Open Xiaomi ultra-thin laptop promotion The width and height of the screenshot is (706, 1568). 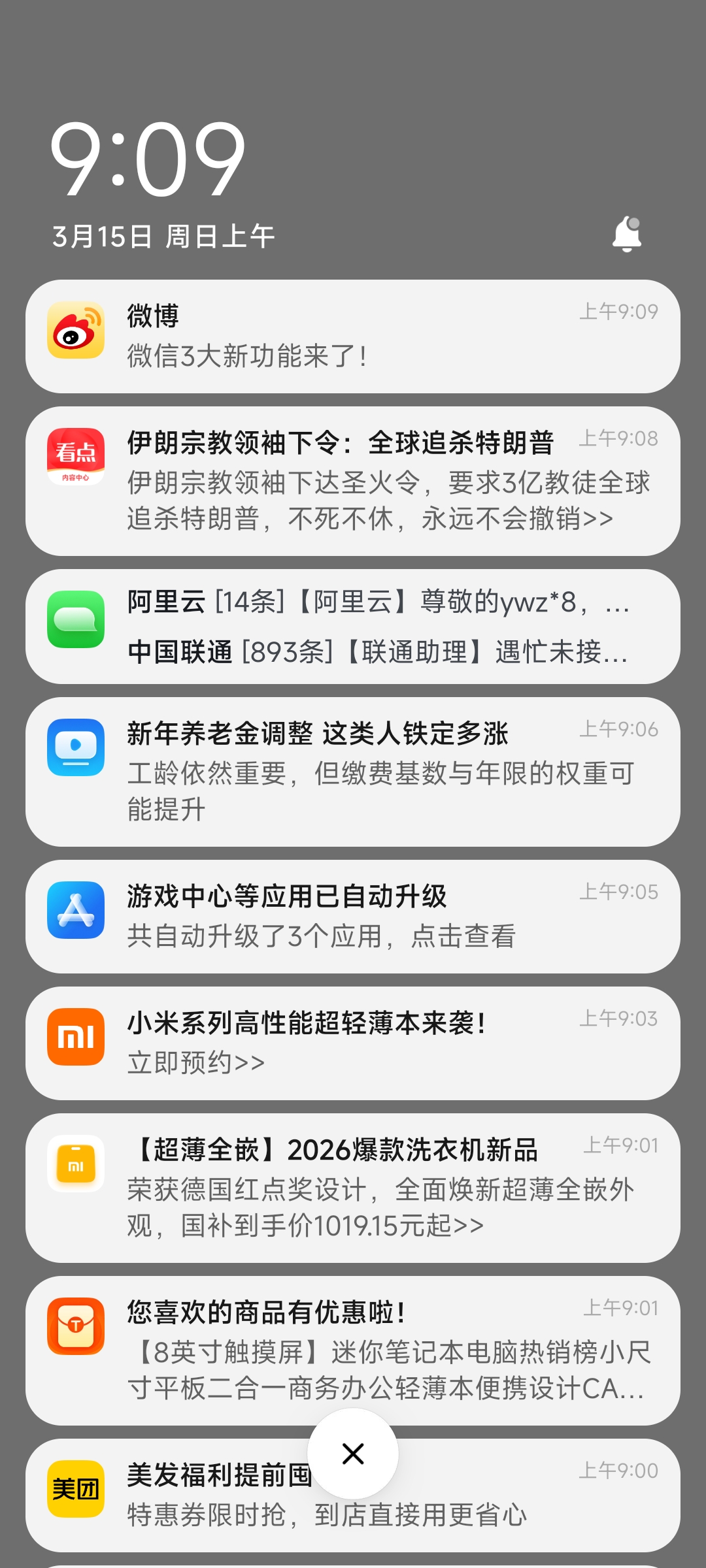[x=353, y=1043]
